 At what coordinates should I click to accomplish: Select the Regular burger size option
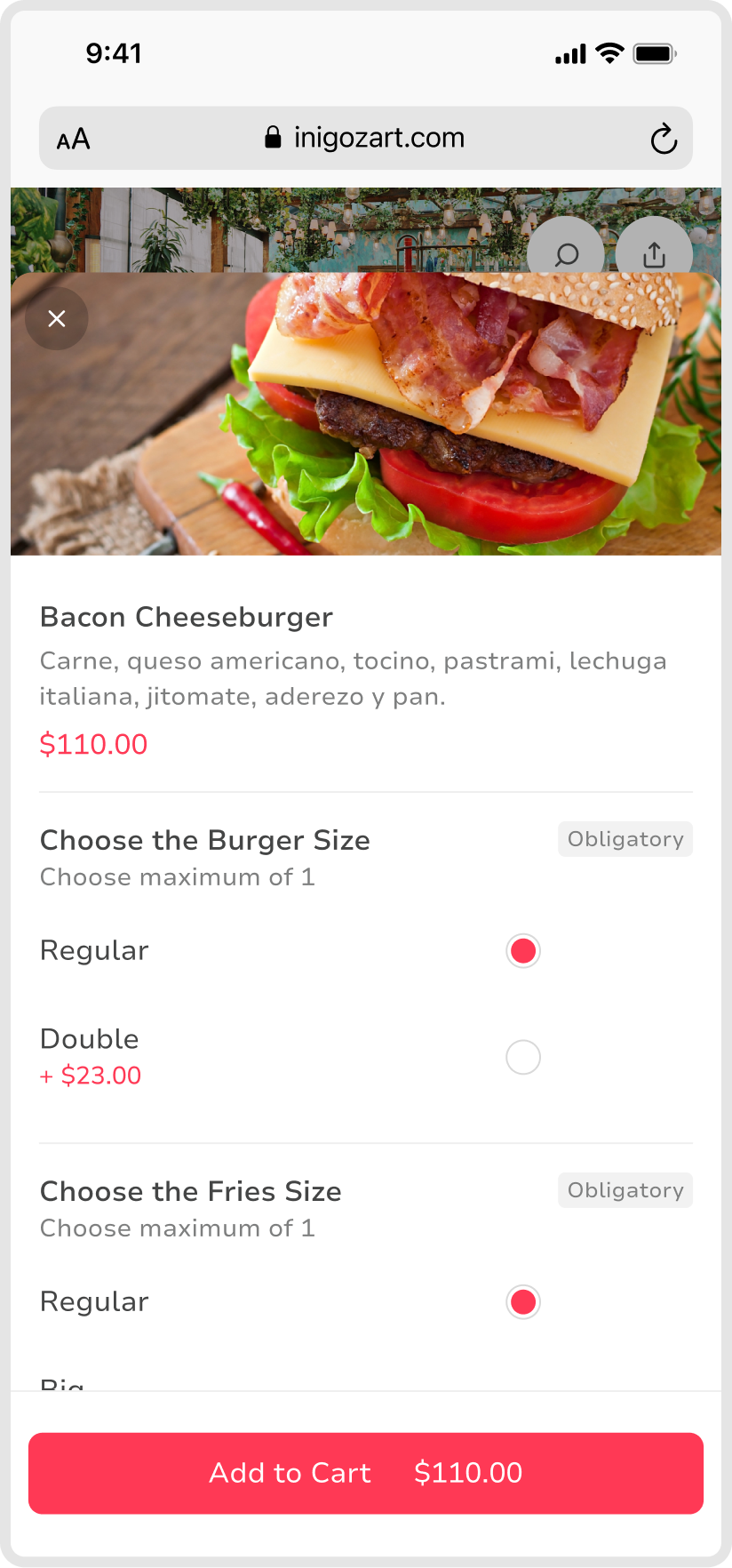pyautogui.click(x=522, y=950)
